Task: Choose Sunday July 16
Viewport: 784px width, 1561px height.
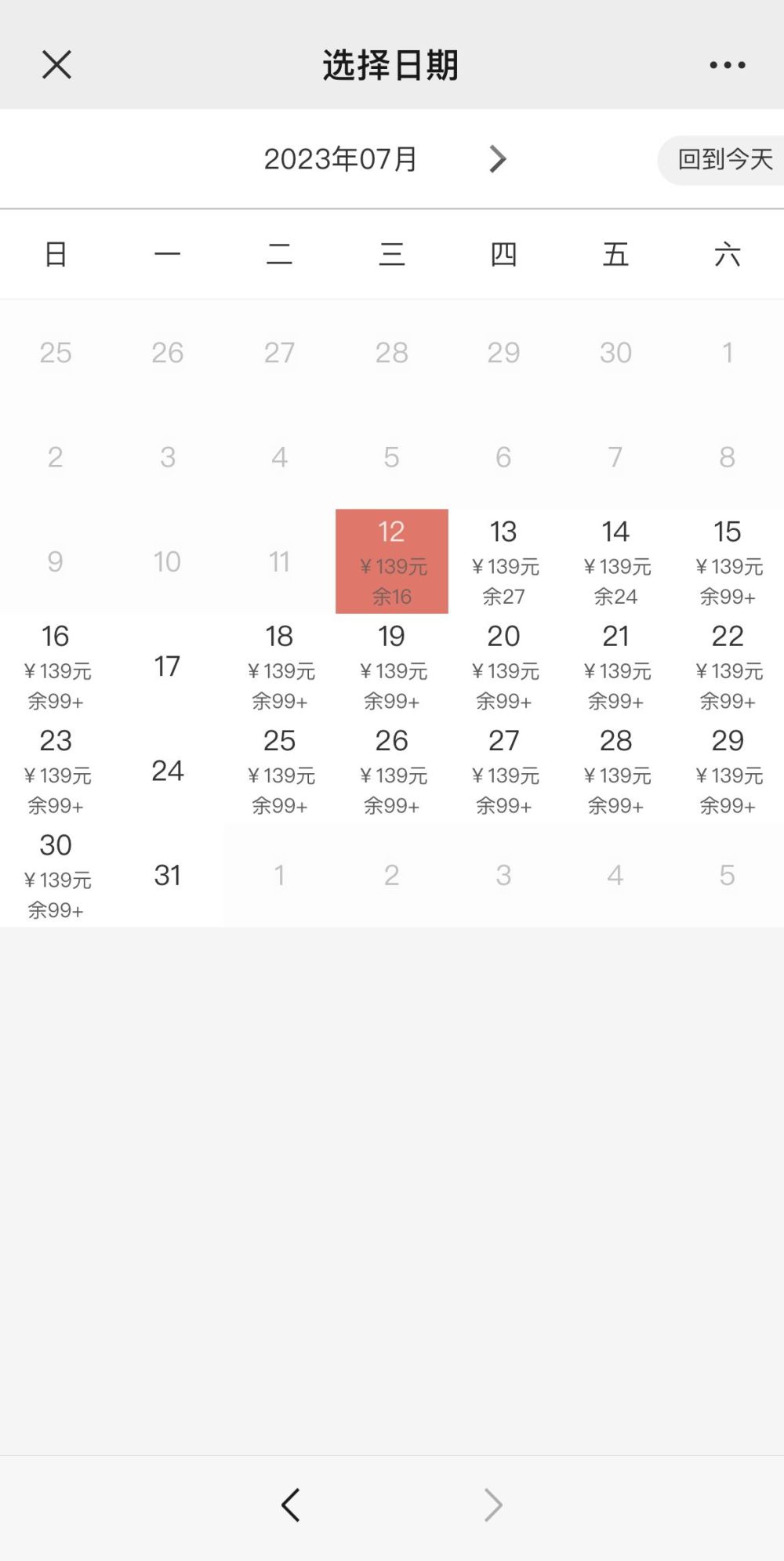Action: tap(56, 666)
